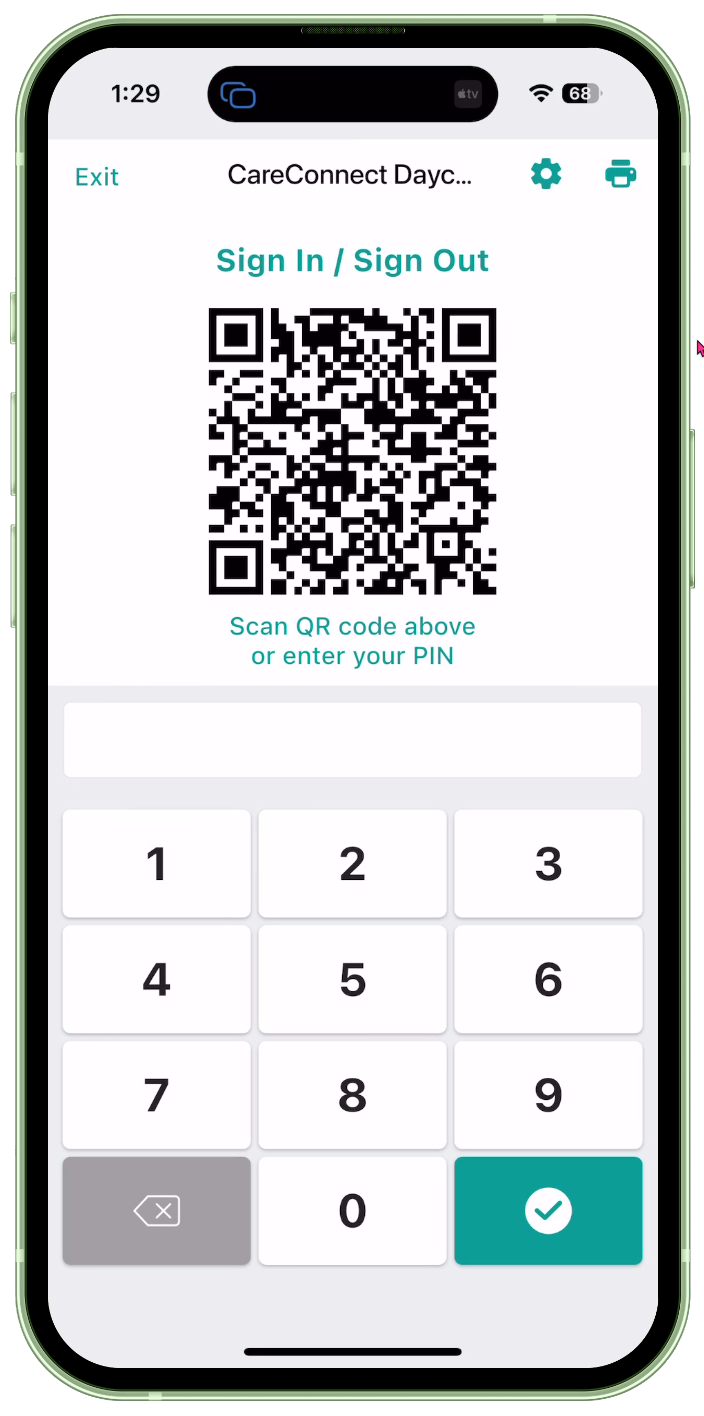
Task: Enter digit 4 on the keypad
Action: pos(157,980)
